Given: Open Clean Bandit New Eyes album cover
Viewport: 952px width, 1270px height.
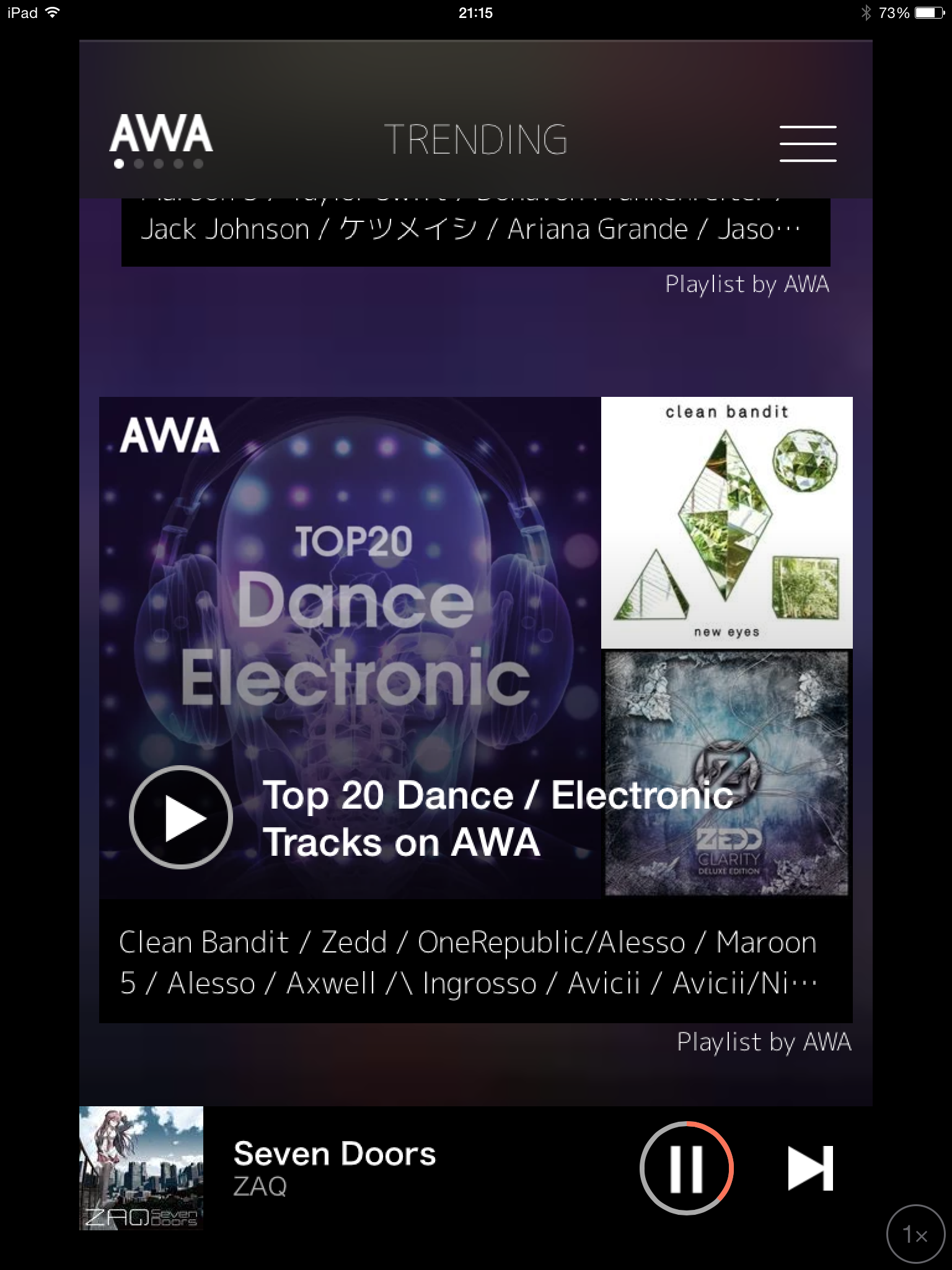Looking at the screenshot, I should [726, 522].
